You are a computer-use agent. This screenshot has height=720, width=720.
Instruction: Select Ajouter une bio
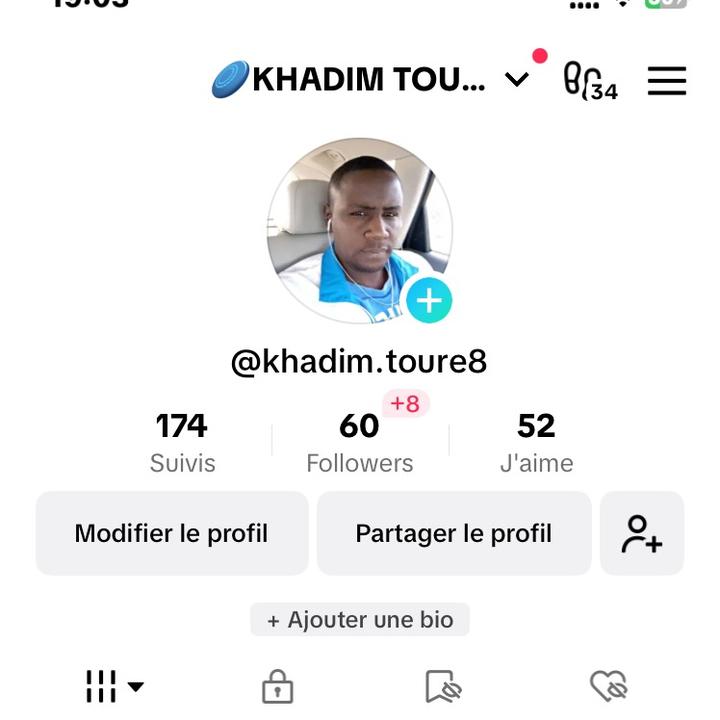359,620
